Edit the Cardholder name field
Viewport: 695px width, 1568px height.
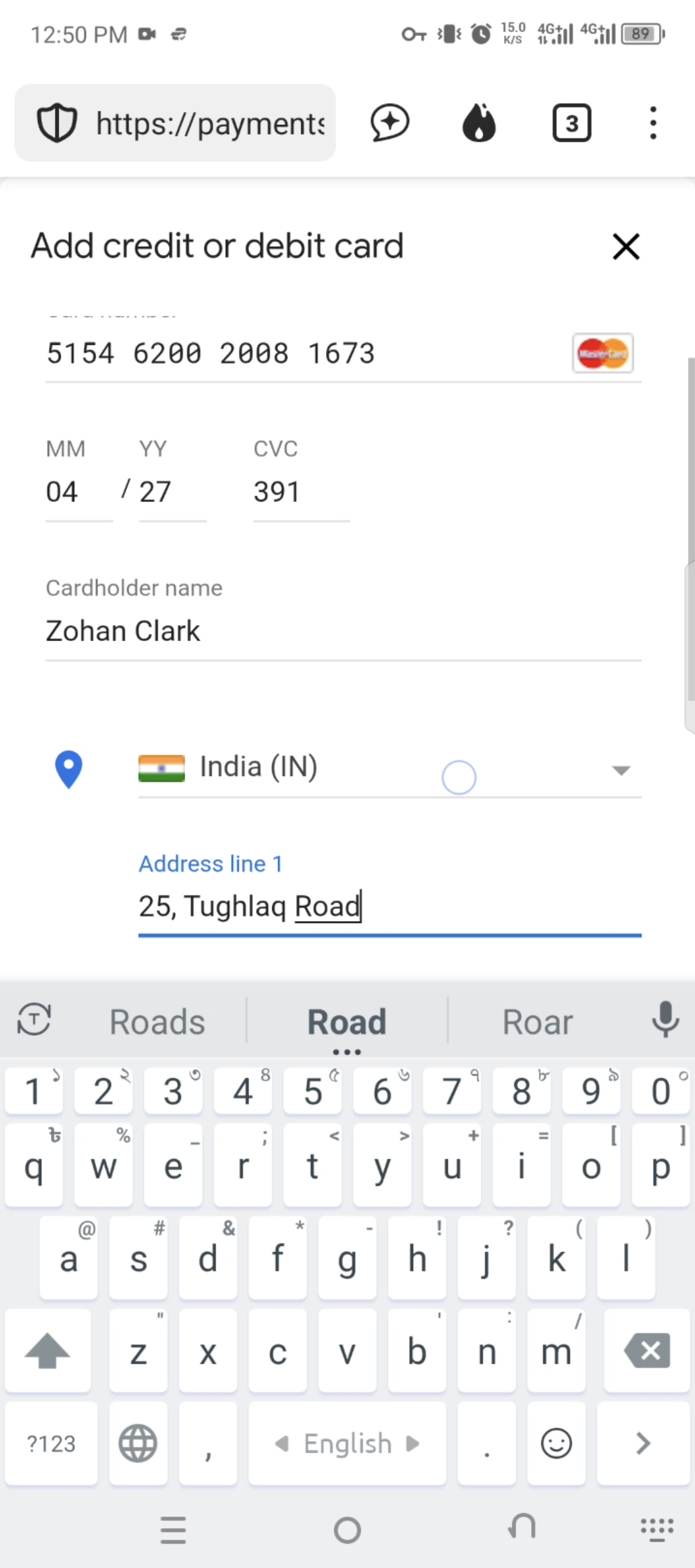(x=341, y=631)
